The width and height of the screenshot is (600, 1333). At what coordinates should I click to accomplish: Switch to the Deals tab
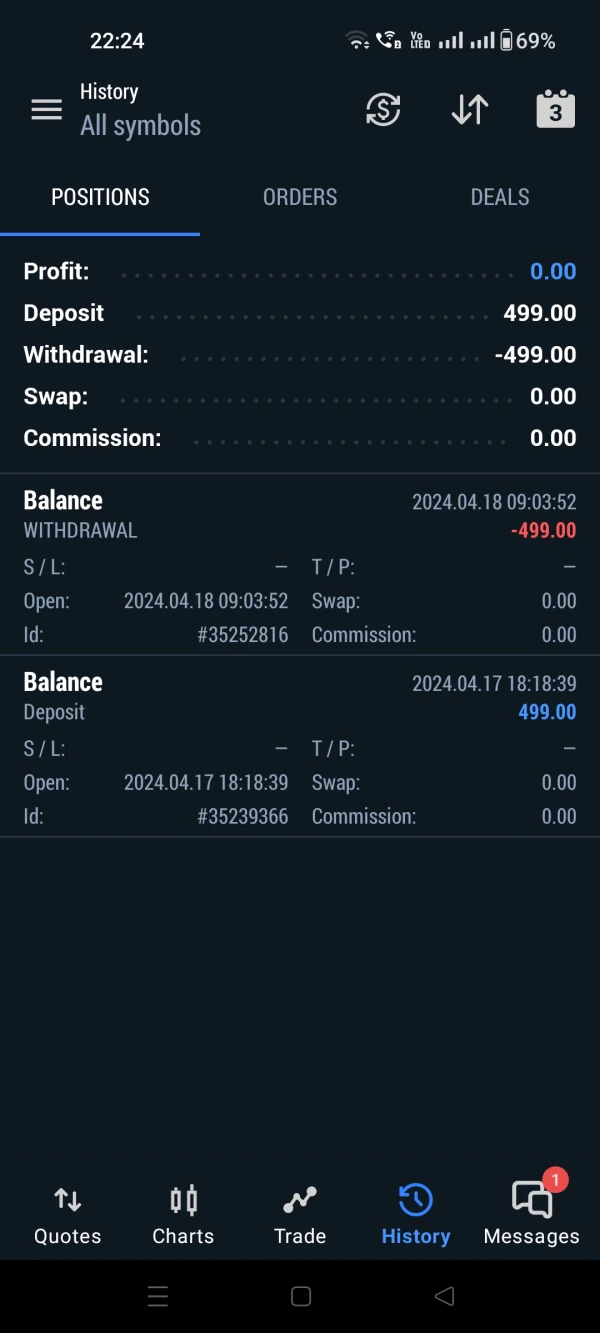(500, 197)
